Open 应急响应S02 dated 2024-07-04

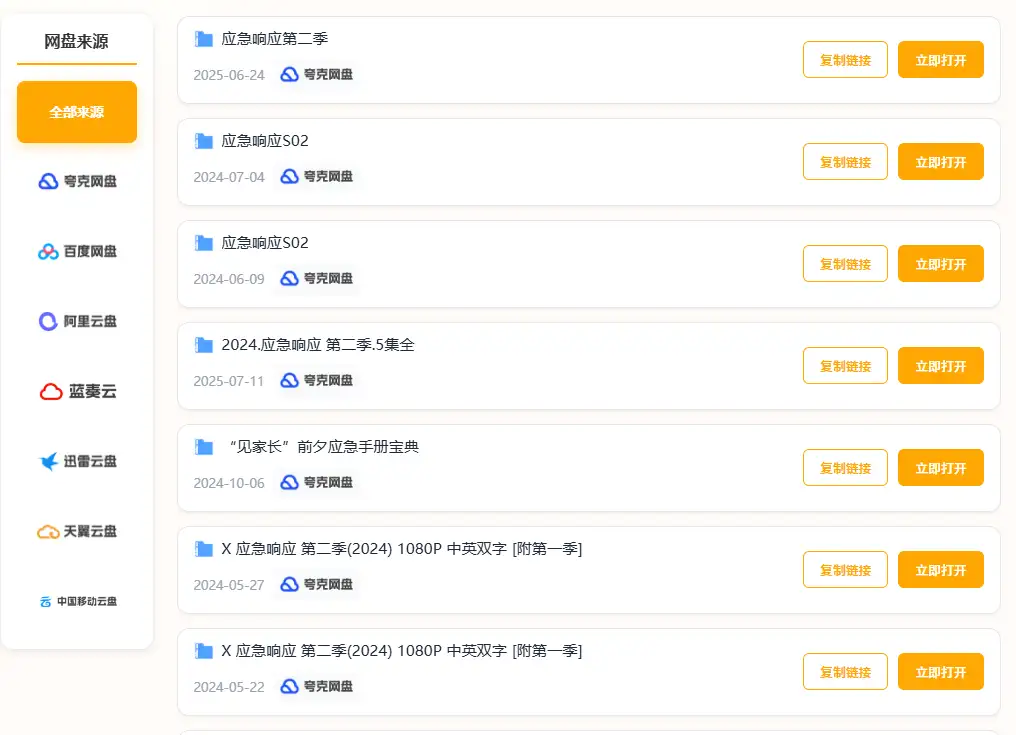coord(940,162)
